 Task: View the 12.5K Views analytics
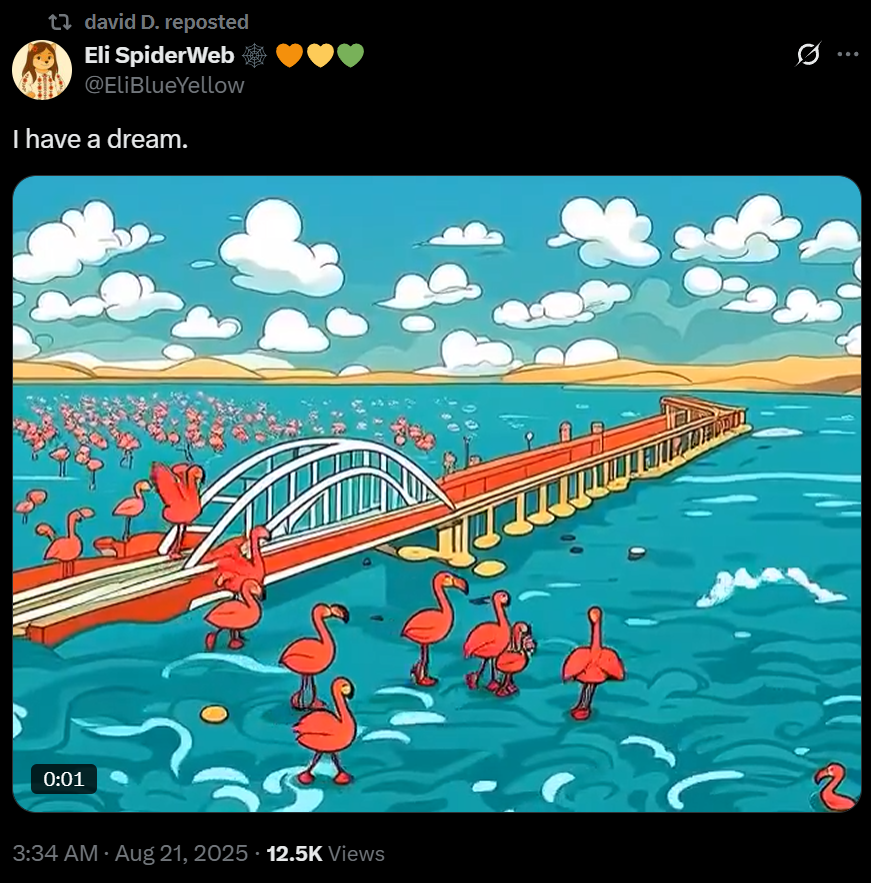click(x=325, y=853)
